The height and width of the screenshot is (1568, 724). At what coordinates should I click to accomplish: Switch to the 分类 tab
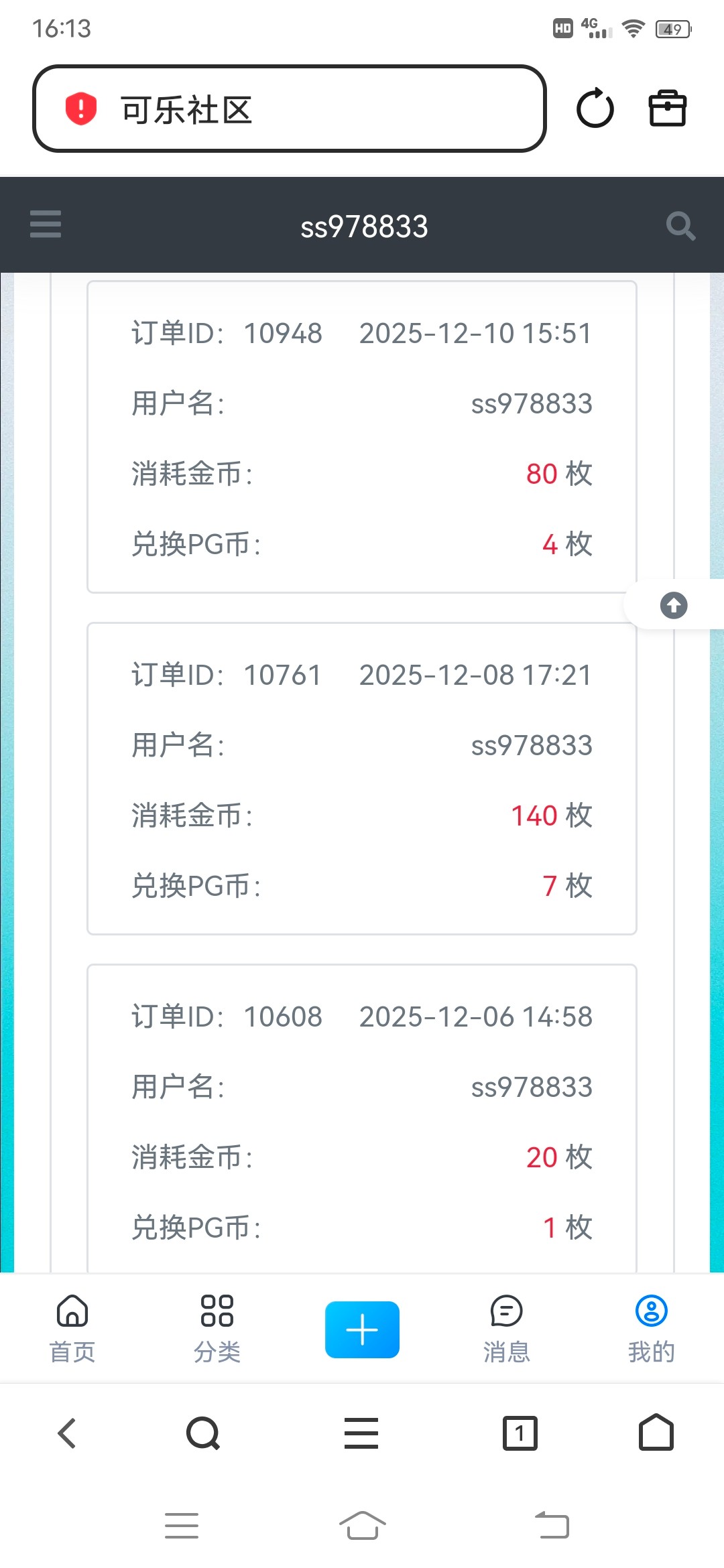[217, 1329]
